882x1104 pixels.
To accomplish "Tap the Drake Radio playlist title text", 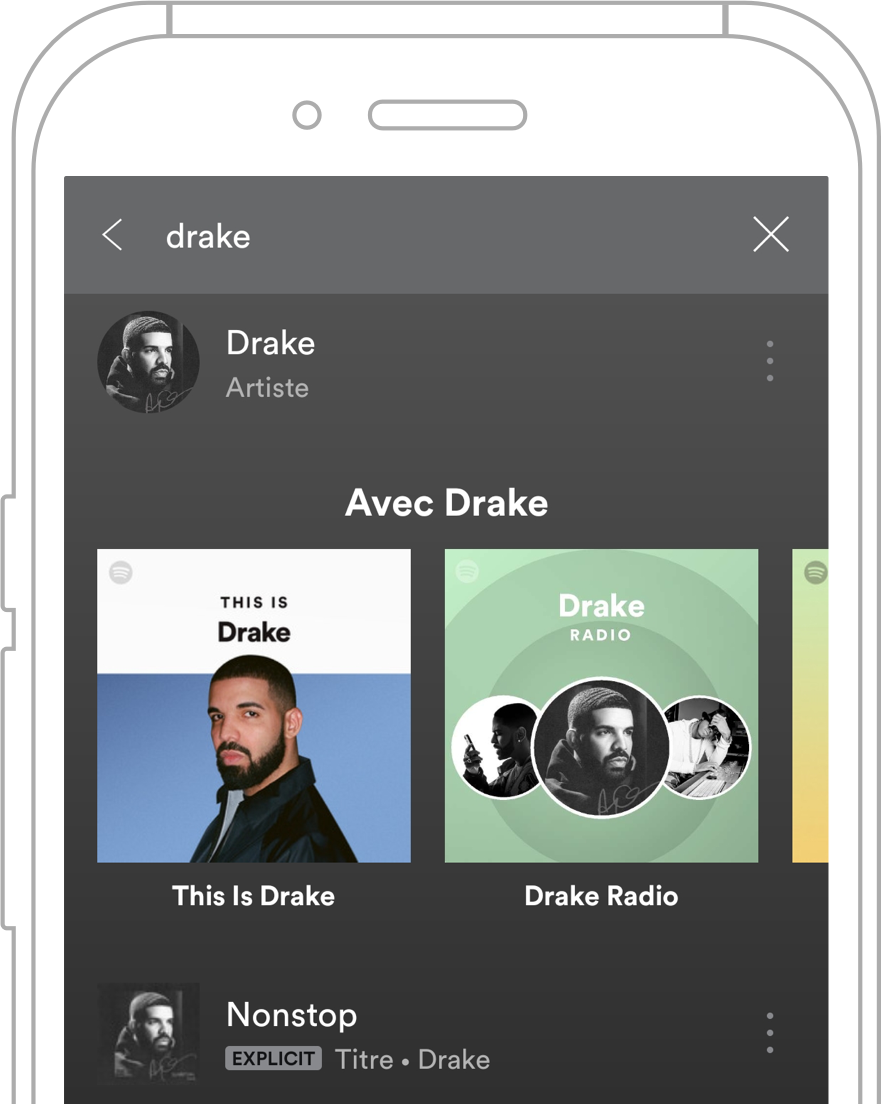I will 600,896.
